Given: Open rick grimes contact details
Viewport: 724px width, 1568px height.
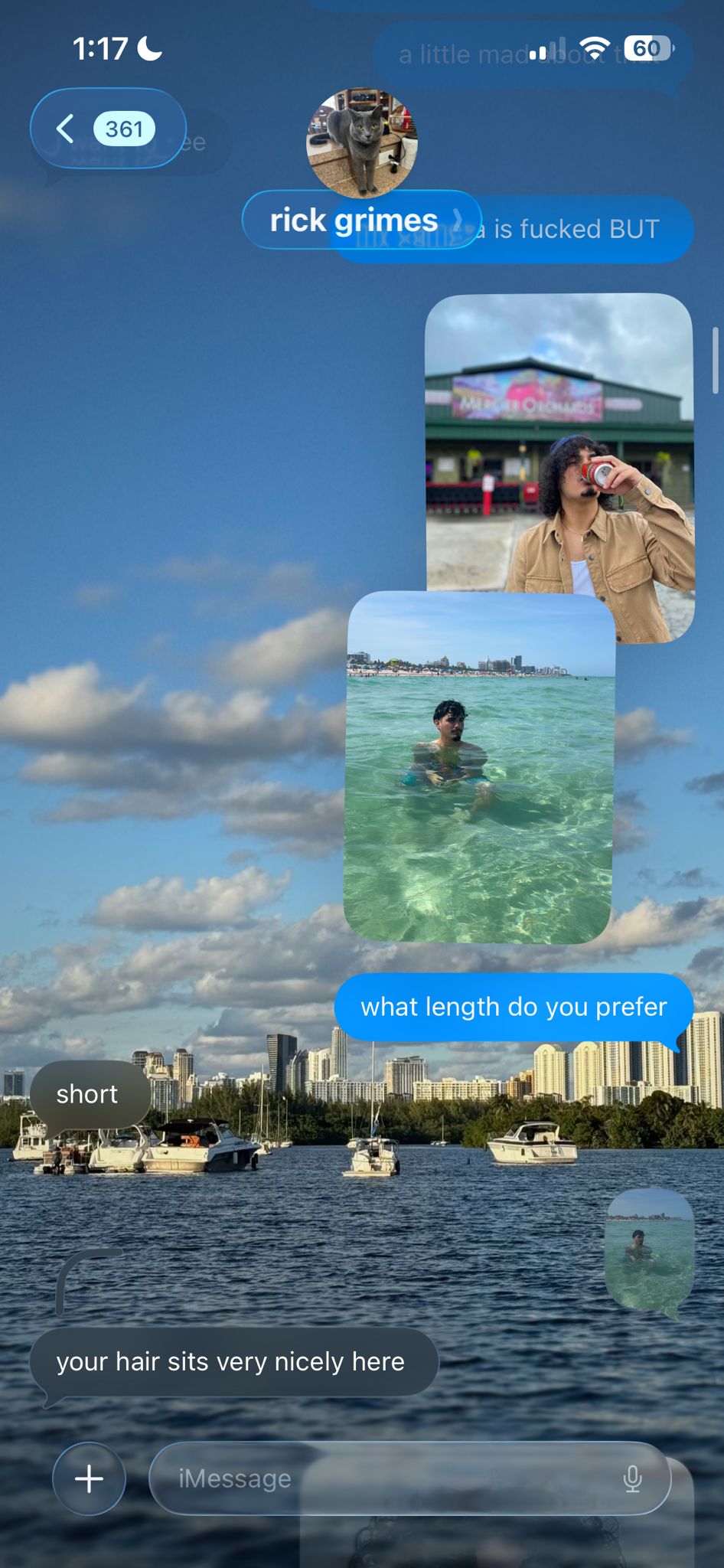Looking at the screenshot, I should click(x=361, y=220).
